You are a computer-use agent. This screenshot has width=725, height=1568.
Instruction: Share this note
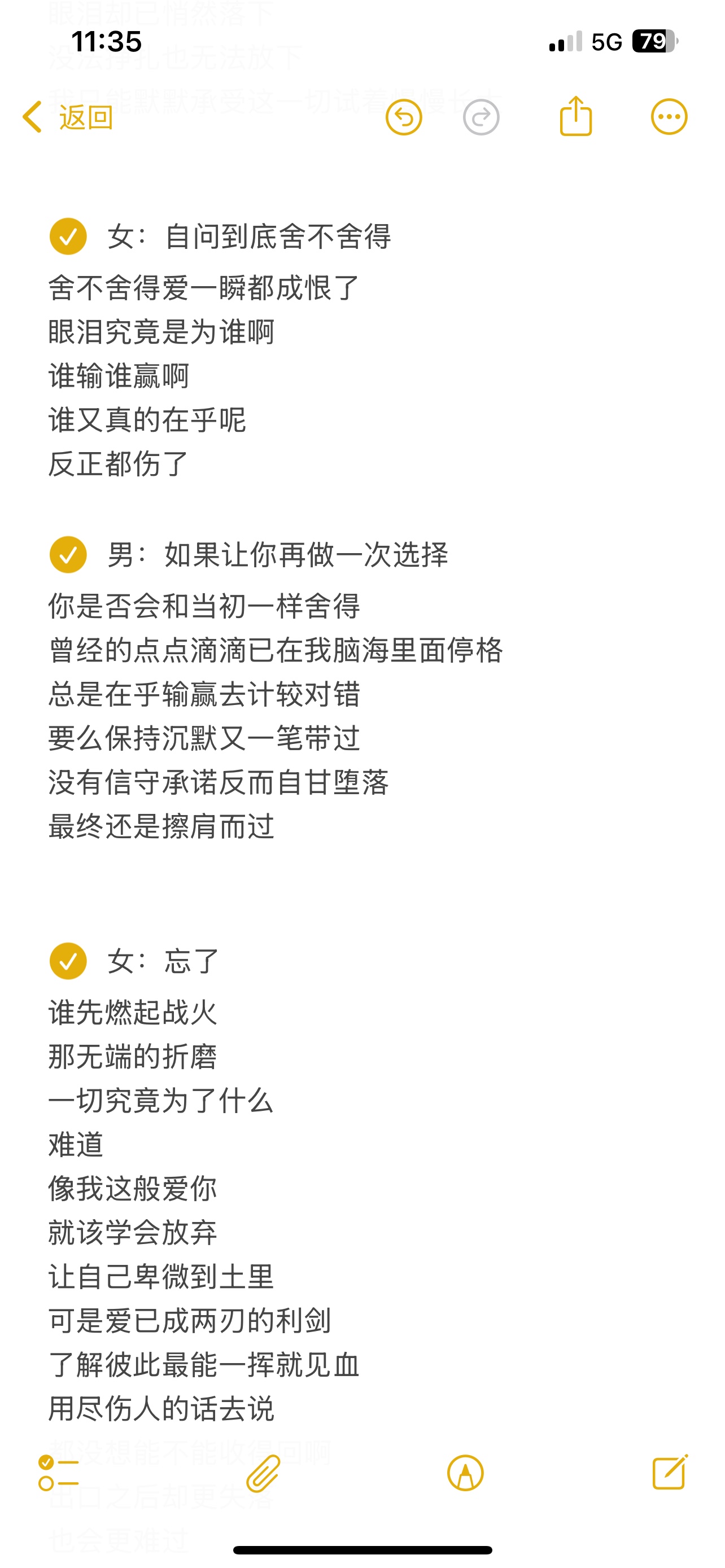point(575,116)
